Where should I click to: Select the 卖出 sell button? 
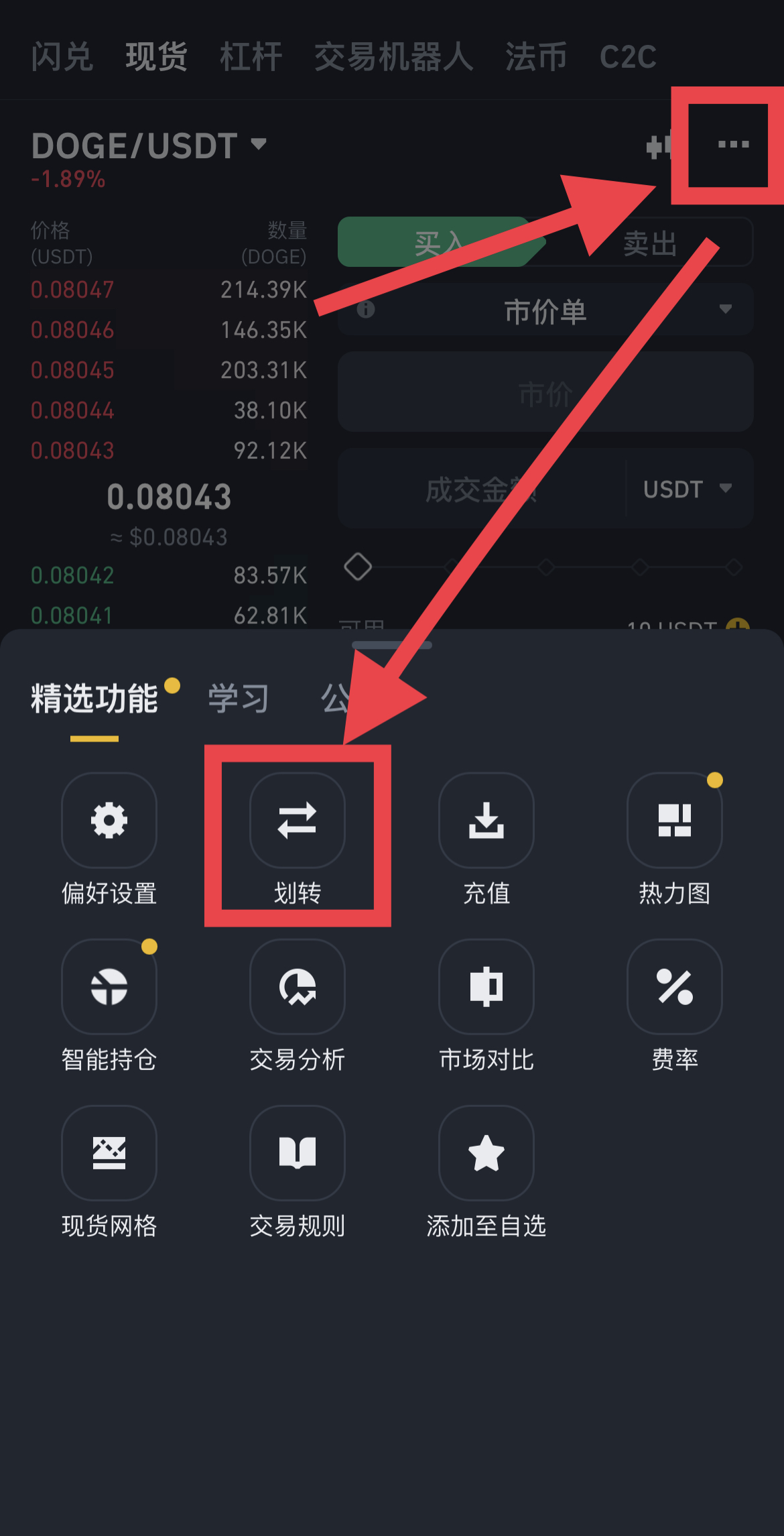coord(649,243)
